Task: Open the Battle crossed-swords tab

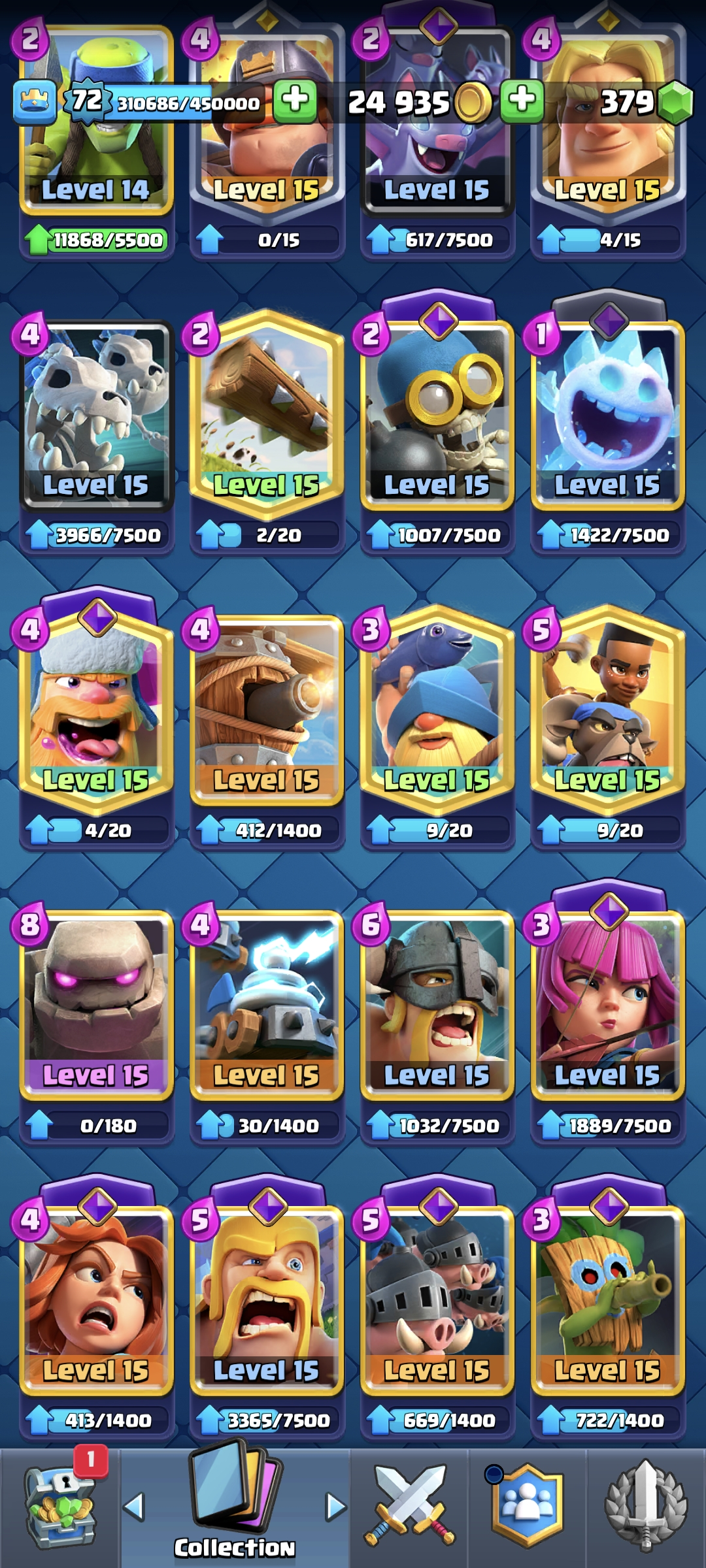Action: coord(409,1507)
